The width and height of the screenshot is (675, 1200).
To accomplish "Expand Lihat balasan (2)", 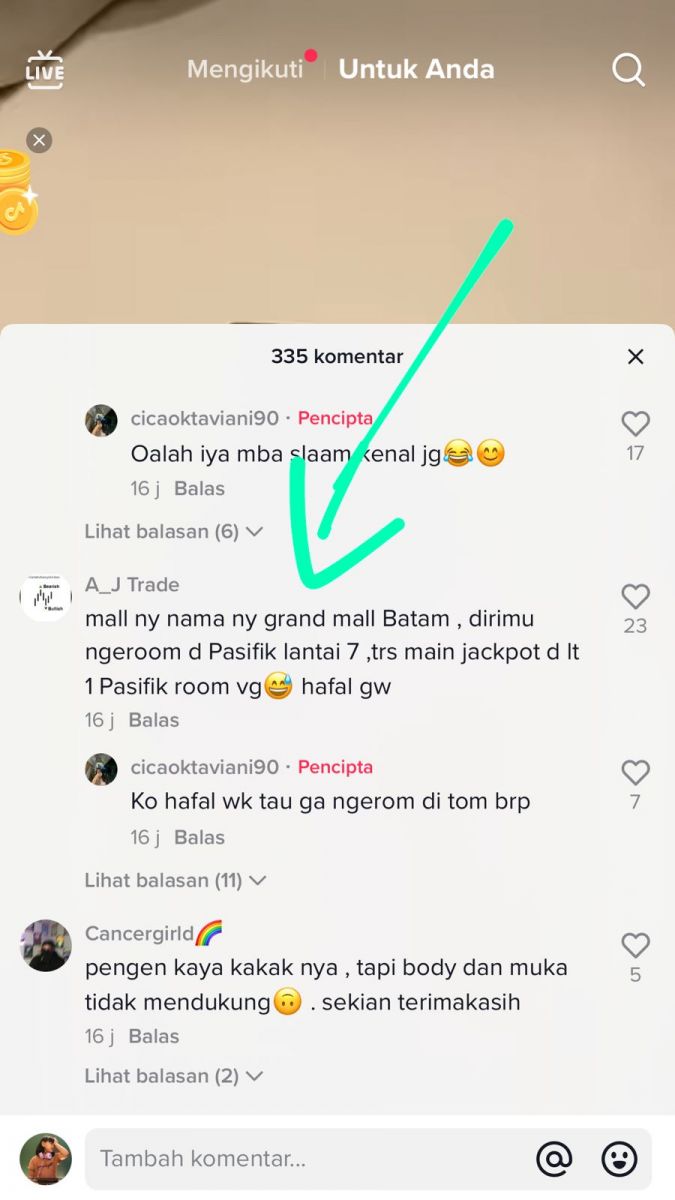I will point(172,1076).
